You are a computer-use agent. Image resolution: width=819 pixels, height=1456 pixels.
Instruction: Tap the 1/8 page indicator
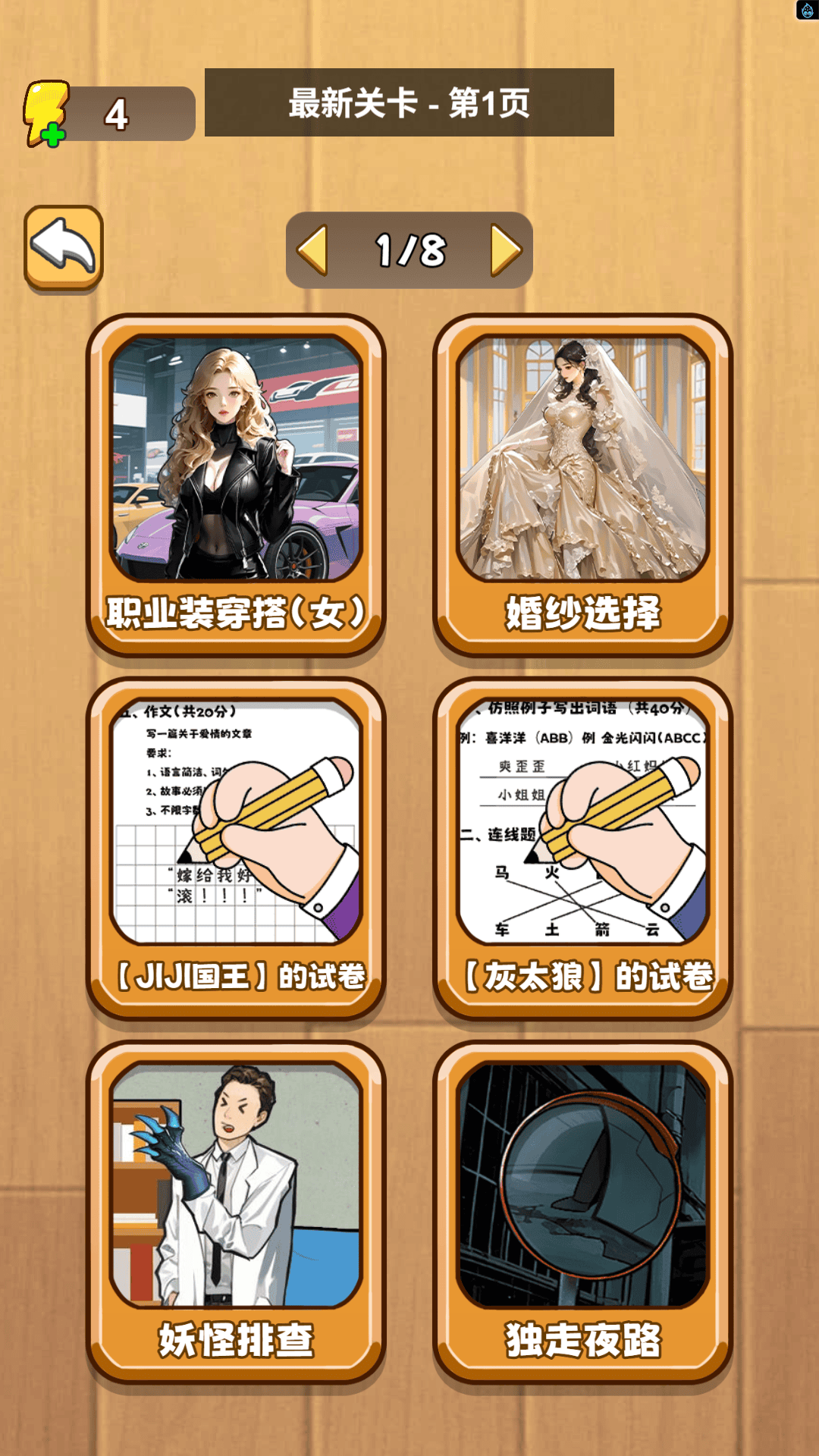[x=408, y=250]
